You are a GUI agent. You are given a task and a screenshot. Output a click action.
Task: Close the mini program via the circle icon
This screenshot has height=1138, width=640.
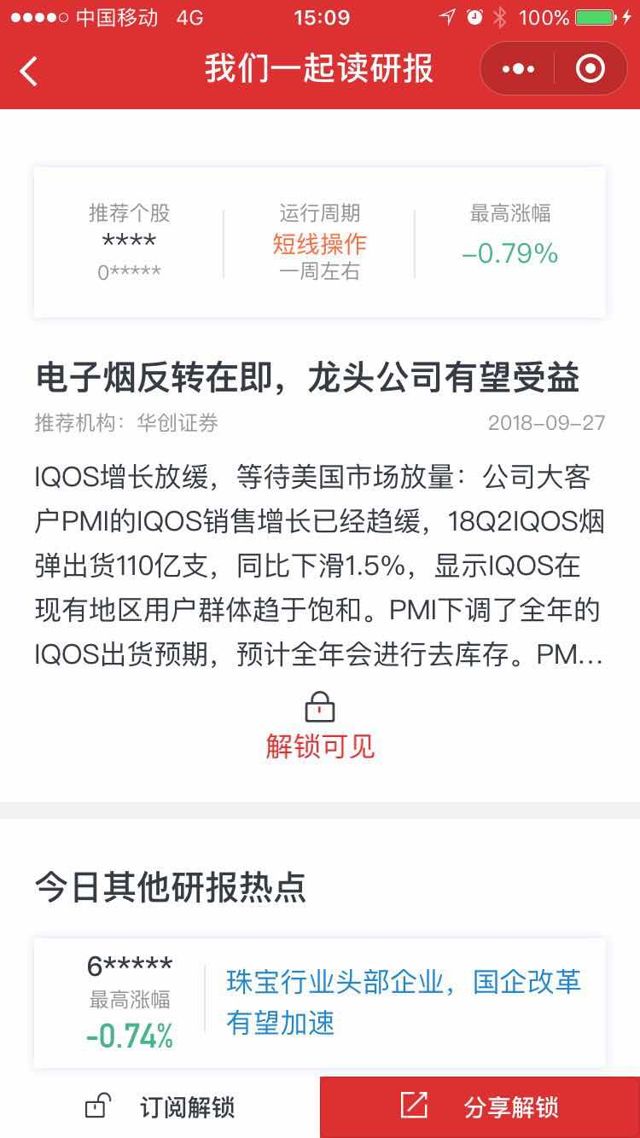pyautogui.click(x=591, y=69)
